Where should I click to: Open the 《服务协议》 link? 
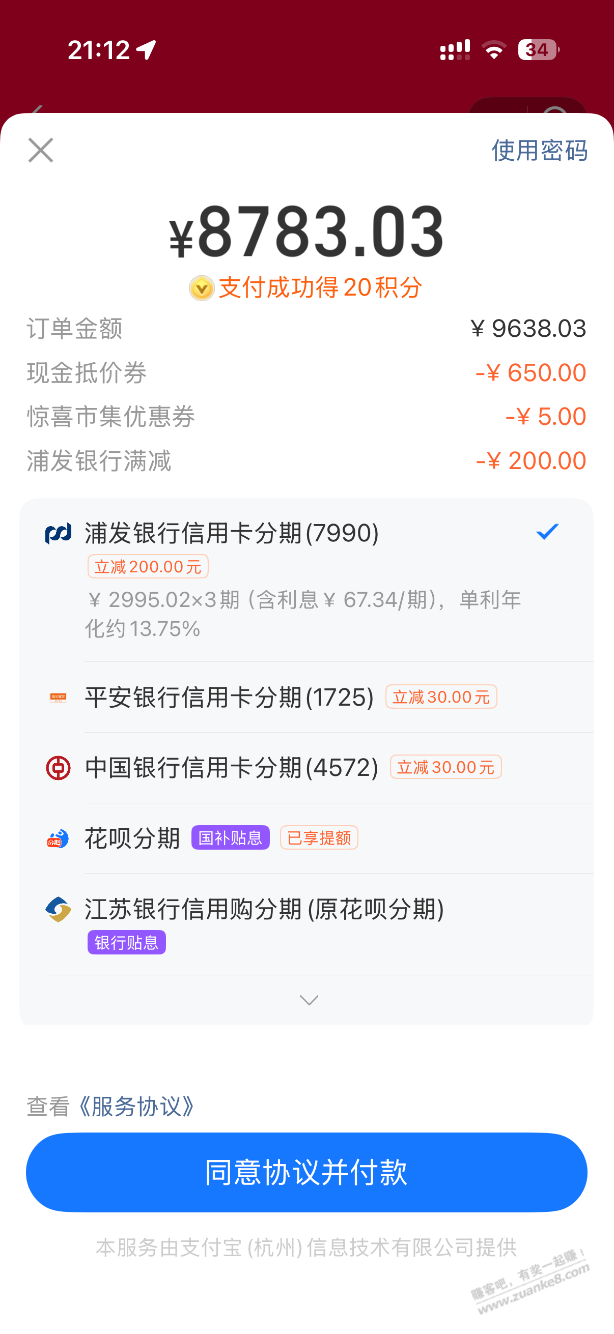(136, 1106)
